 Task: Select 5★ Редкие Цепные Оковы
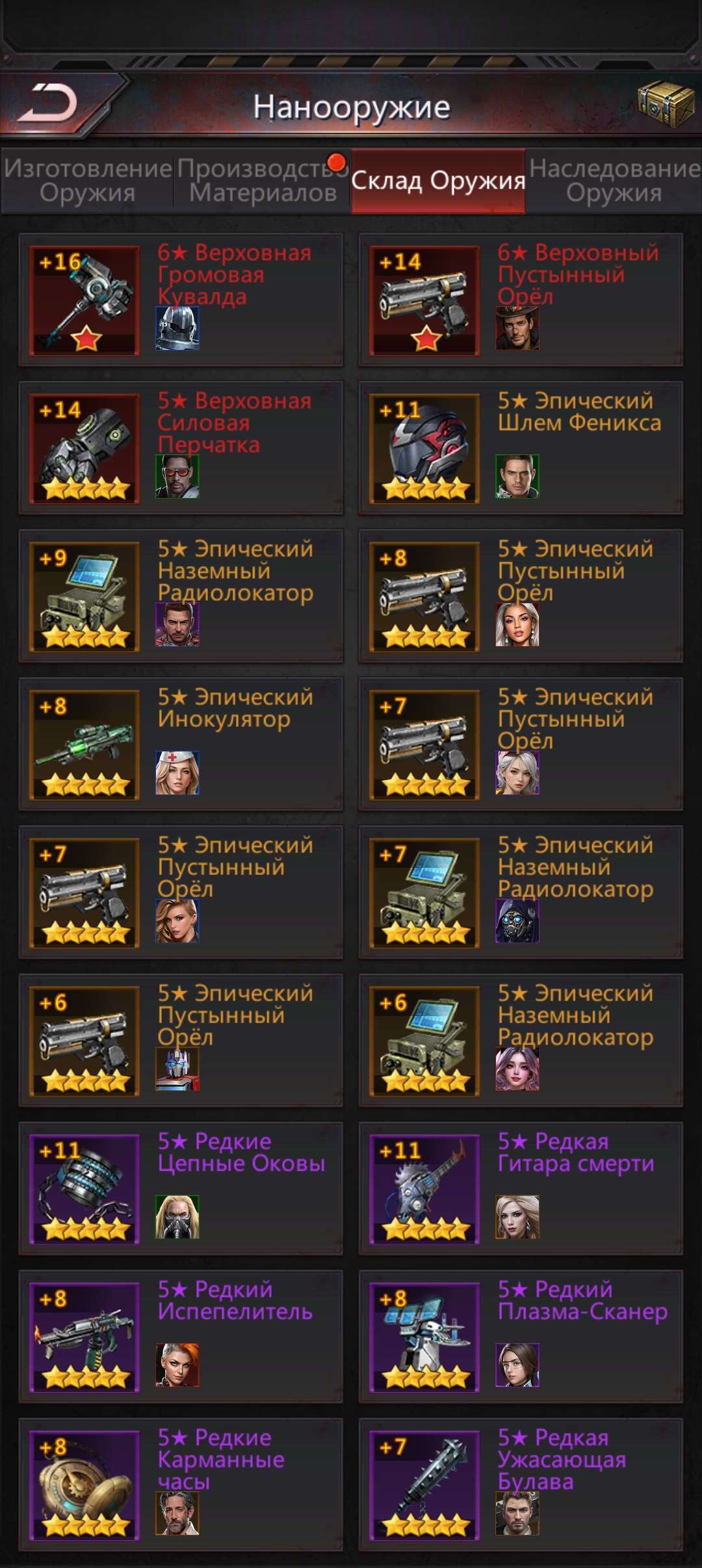point(181,1189)
